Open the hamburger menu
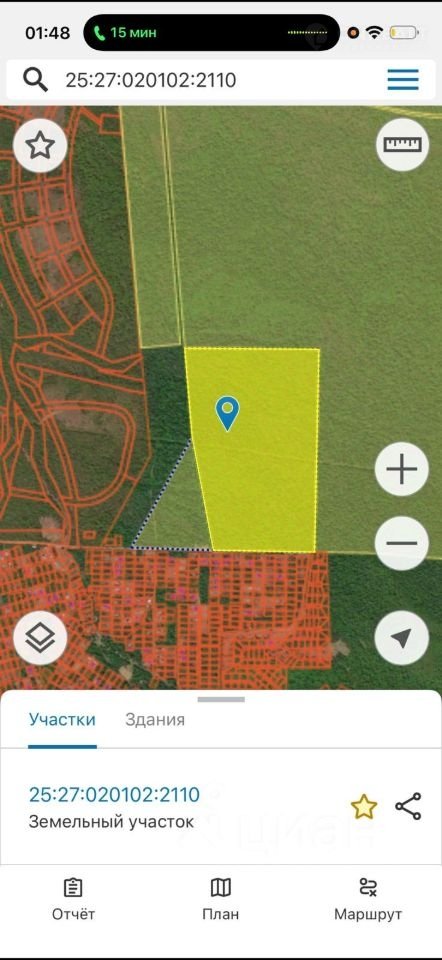Image resolution: width=442 pixels, height=960 pixels. click(x=403, y=80)
